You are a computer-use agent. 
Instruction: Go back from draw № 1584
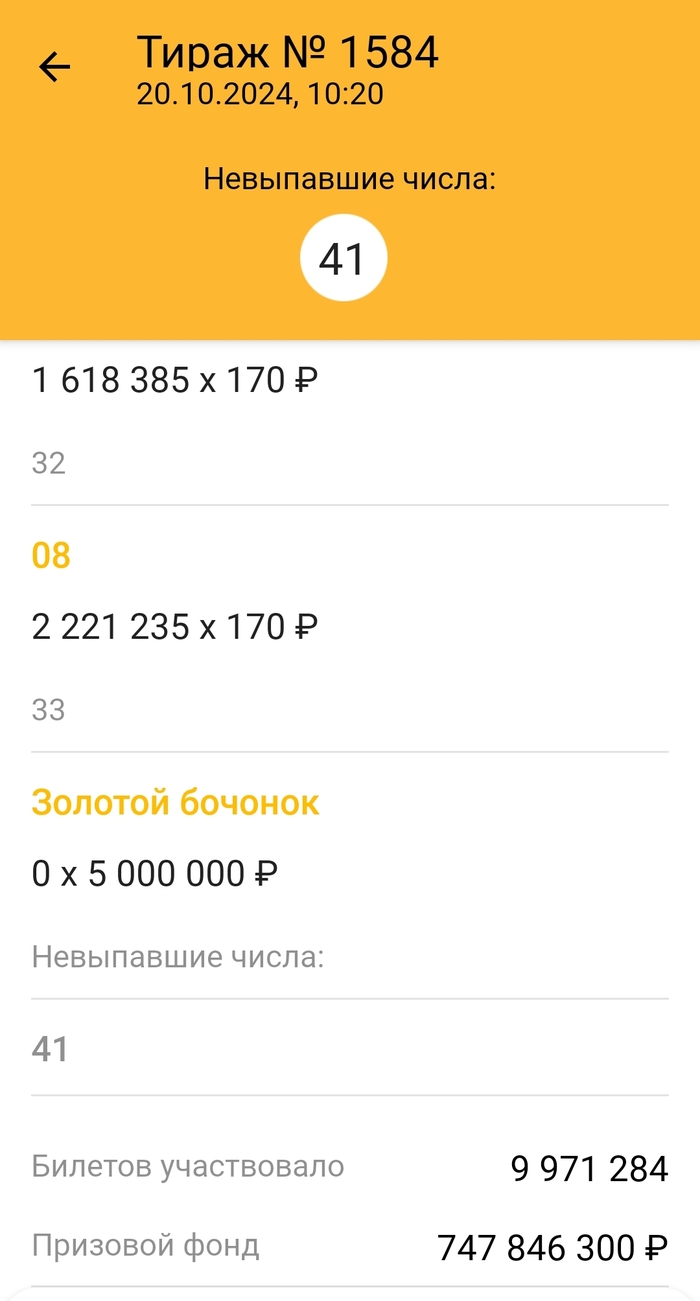click(54, 67)
